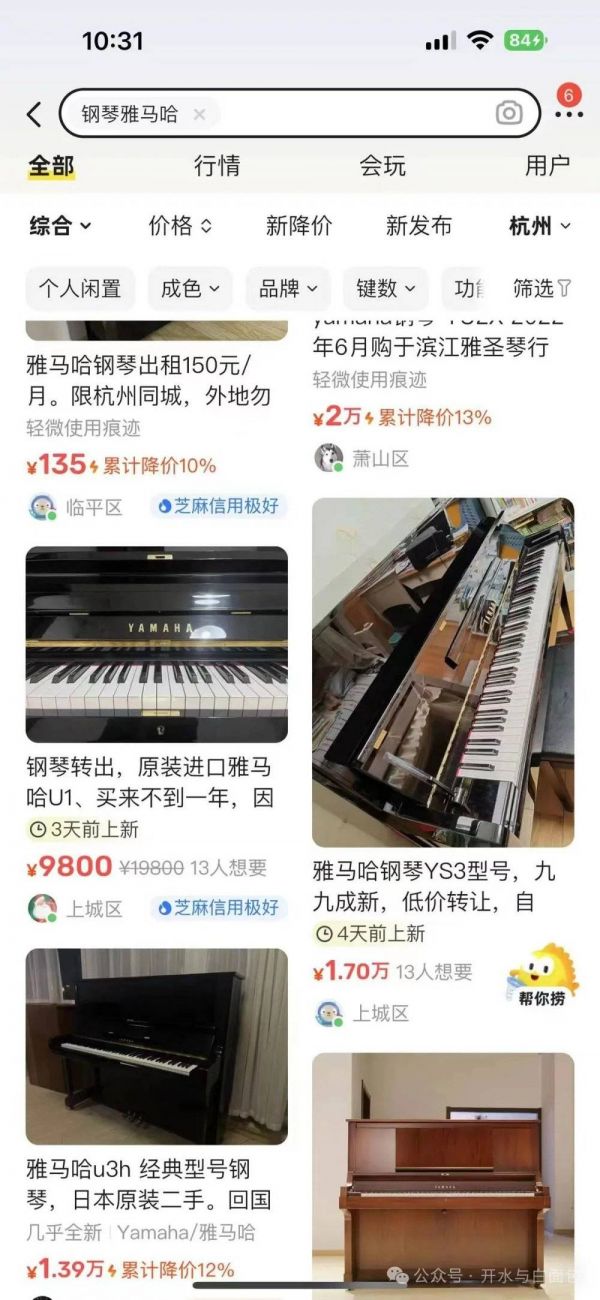
Task: Open camera image search
Action: tap(509, 113)
